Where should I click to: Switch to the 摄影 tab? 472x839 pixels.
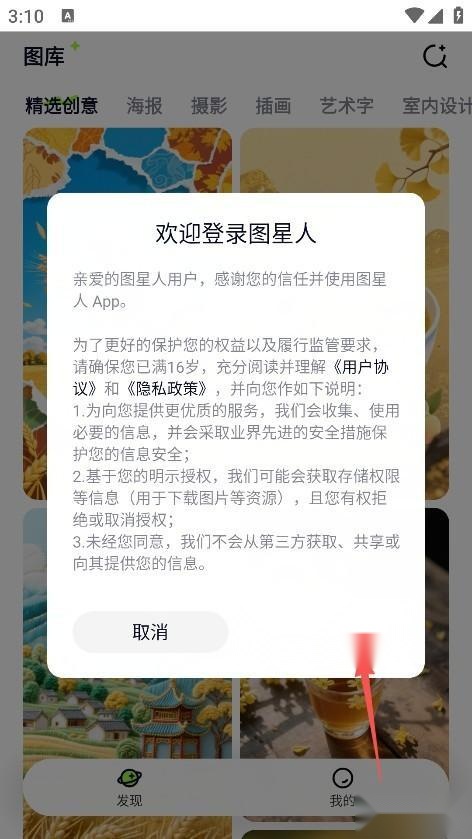[x=209, y=105]
